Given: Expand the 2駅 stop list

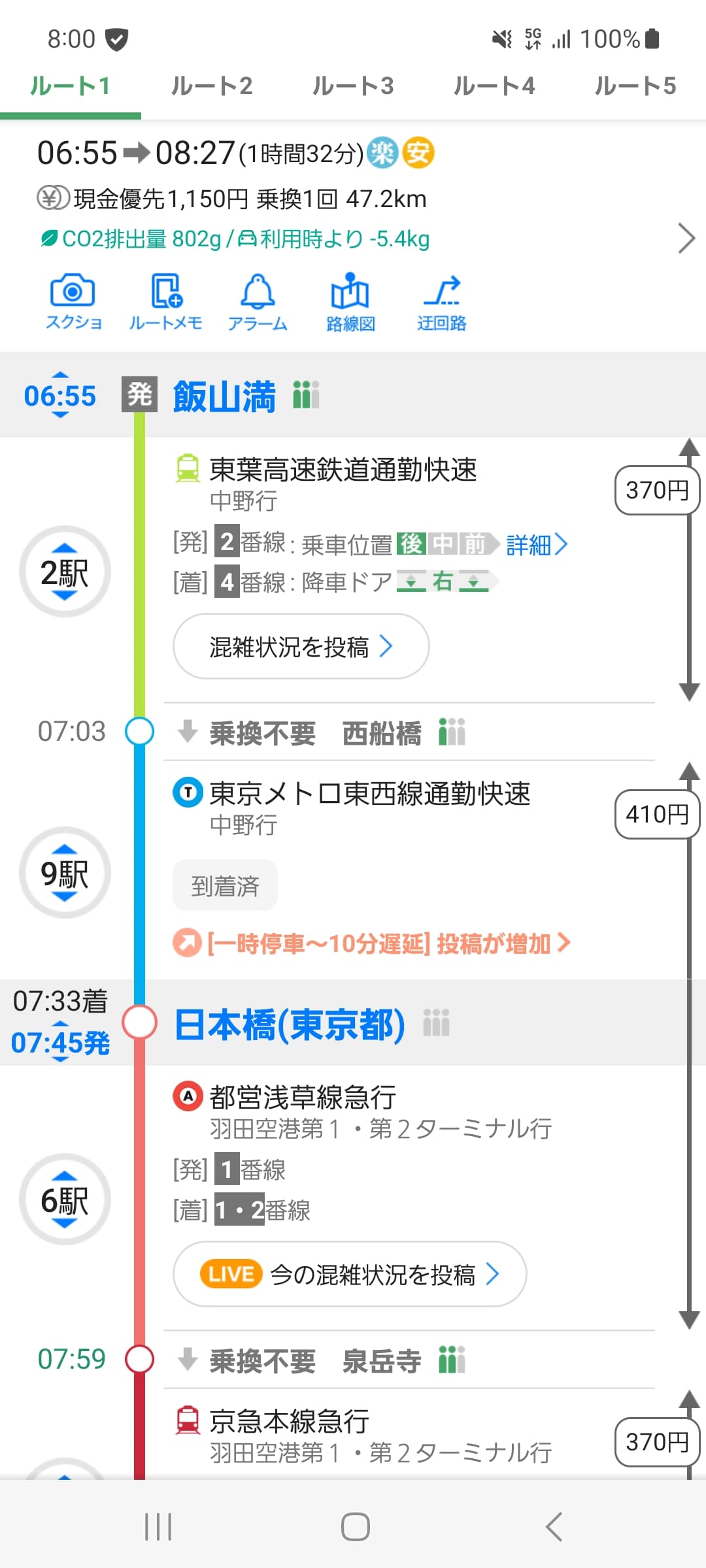Looking at the screenshot, I should point(65,572).
